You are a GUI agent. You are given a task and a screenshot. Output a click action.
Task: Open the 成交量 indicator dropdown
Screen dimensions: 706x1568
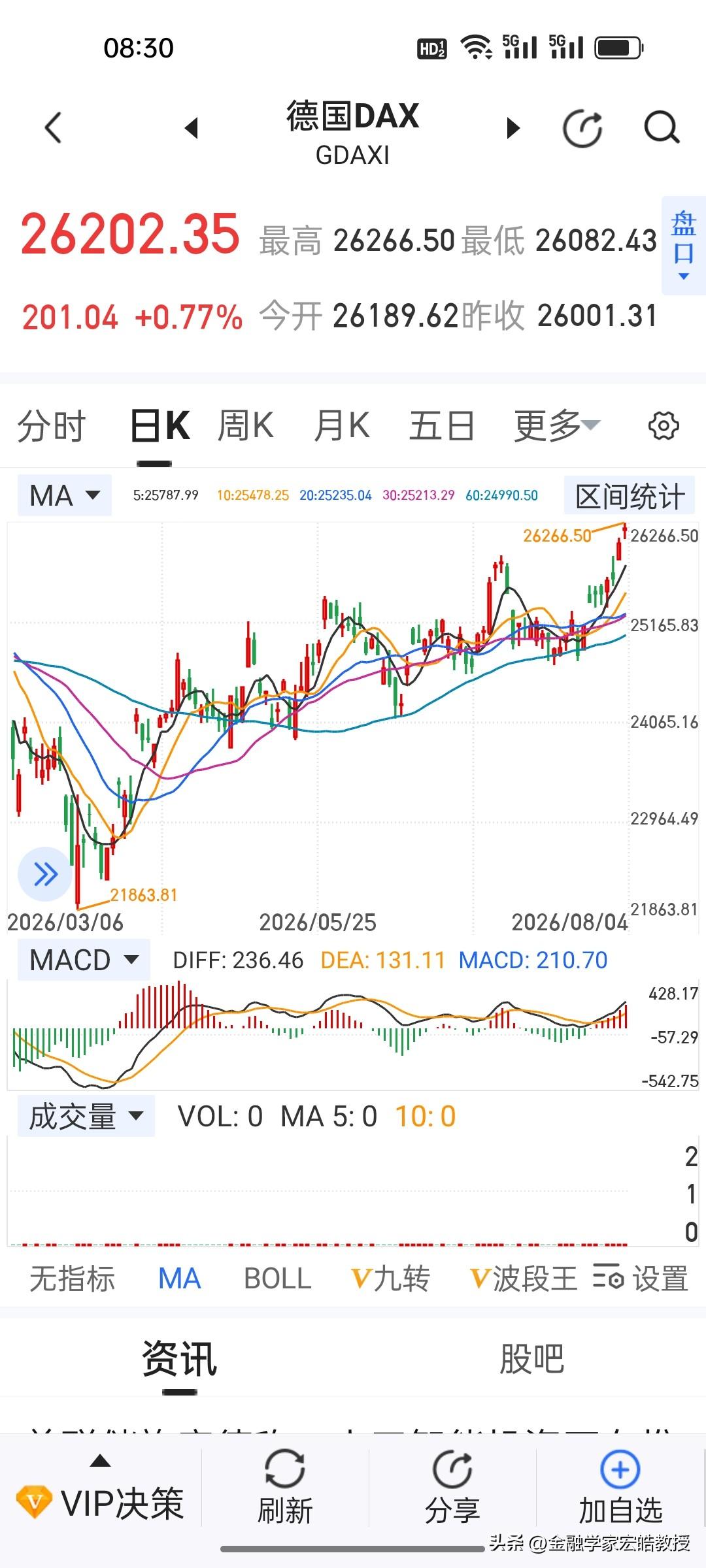point(86,1117)
